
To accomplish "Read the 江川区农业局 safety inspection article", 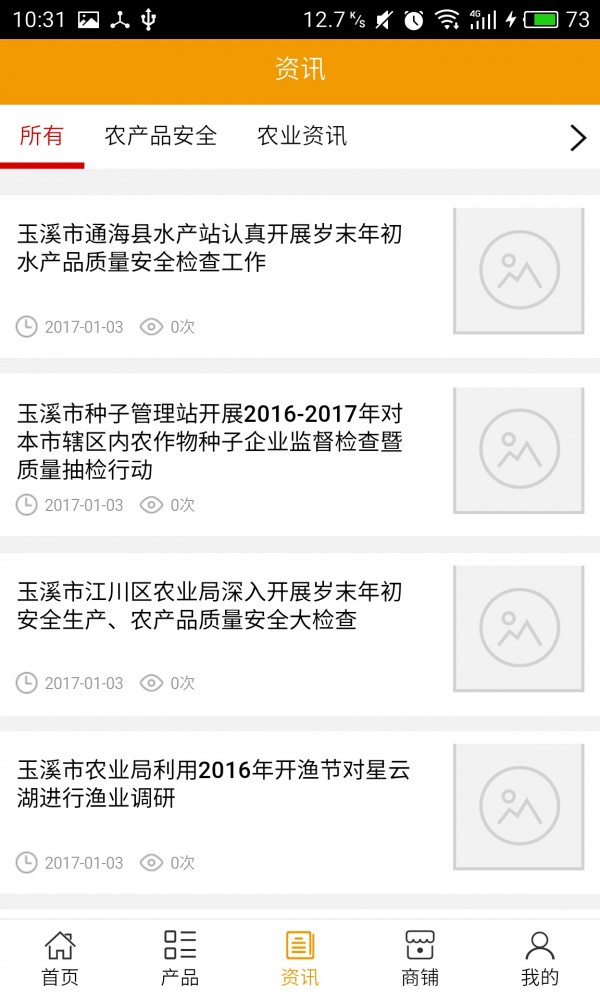I will point(210,607).
